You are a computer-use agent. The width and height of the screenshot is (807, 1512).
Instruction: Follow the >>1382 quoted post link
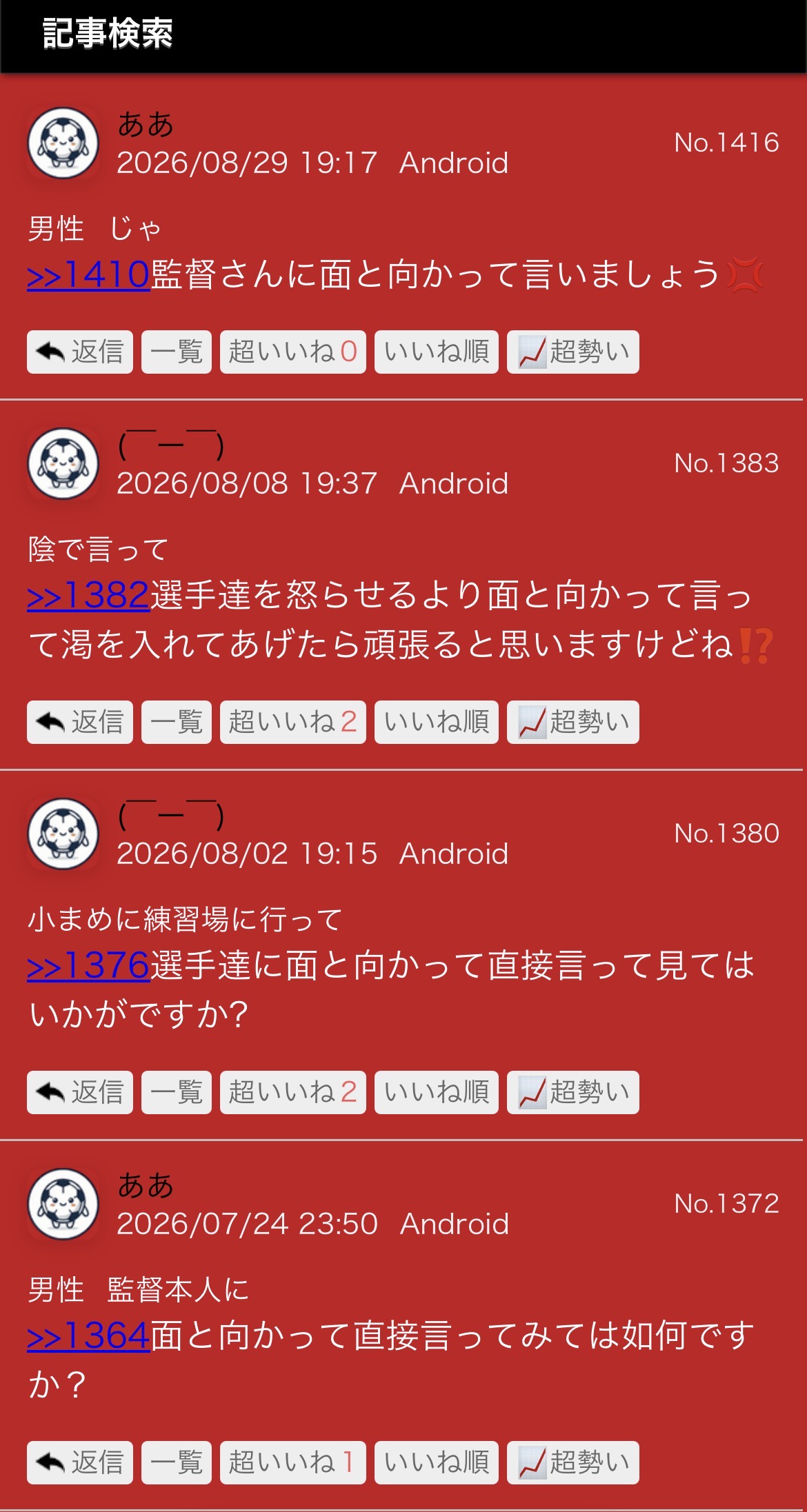(88, 595)
